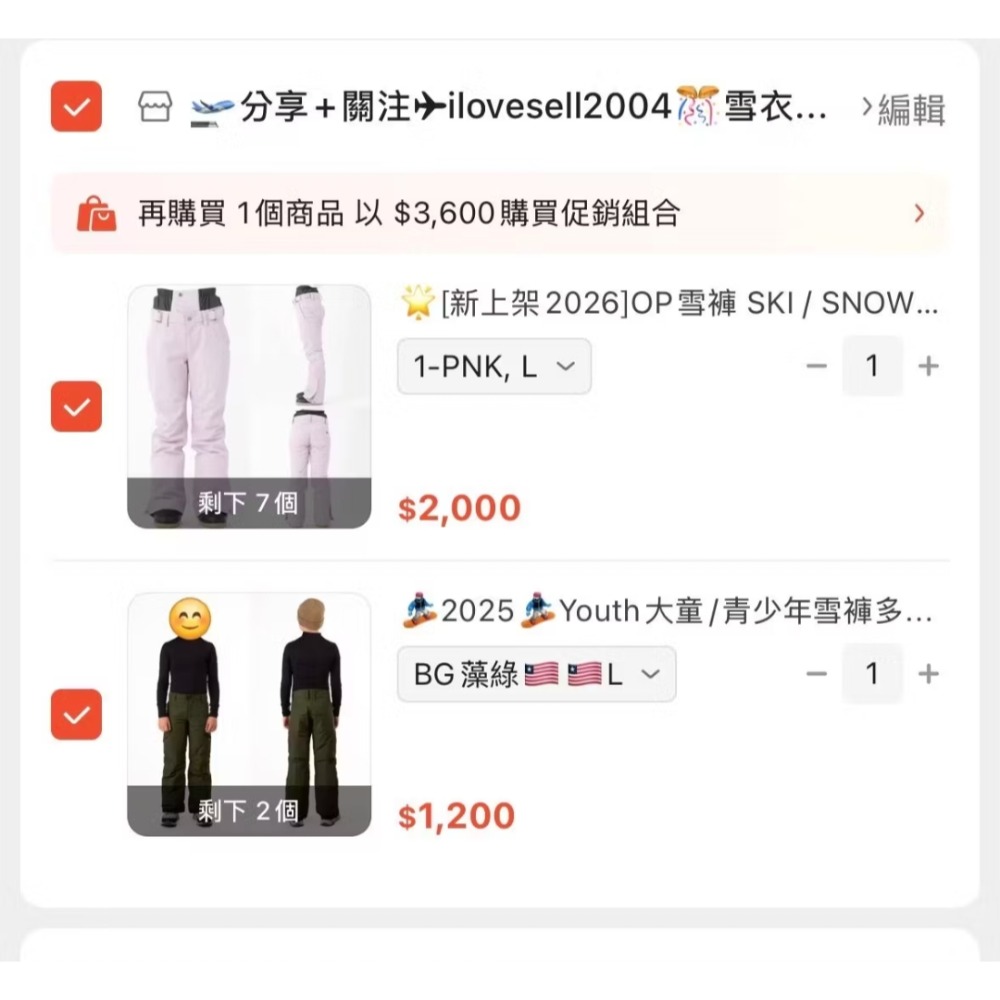Decrease quantity of the Youth 雪褲 item
Viewport: 1000px width, 1000px height.
coord(817,674)
